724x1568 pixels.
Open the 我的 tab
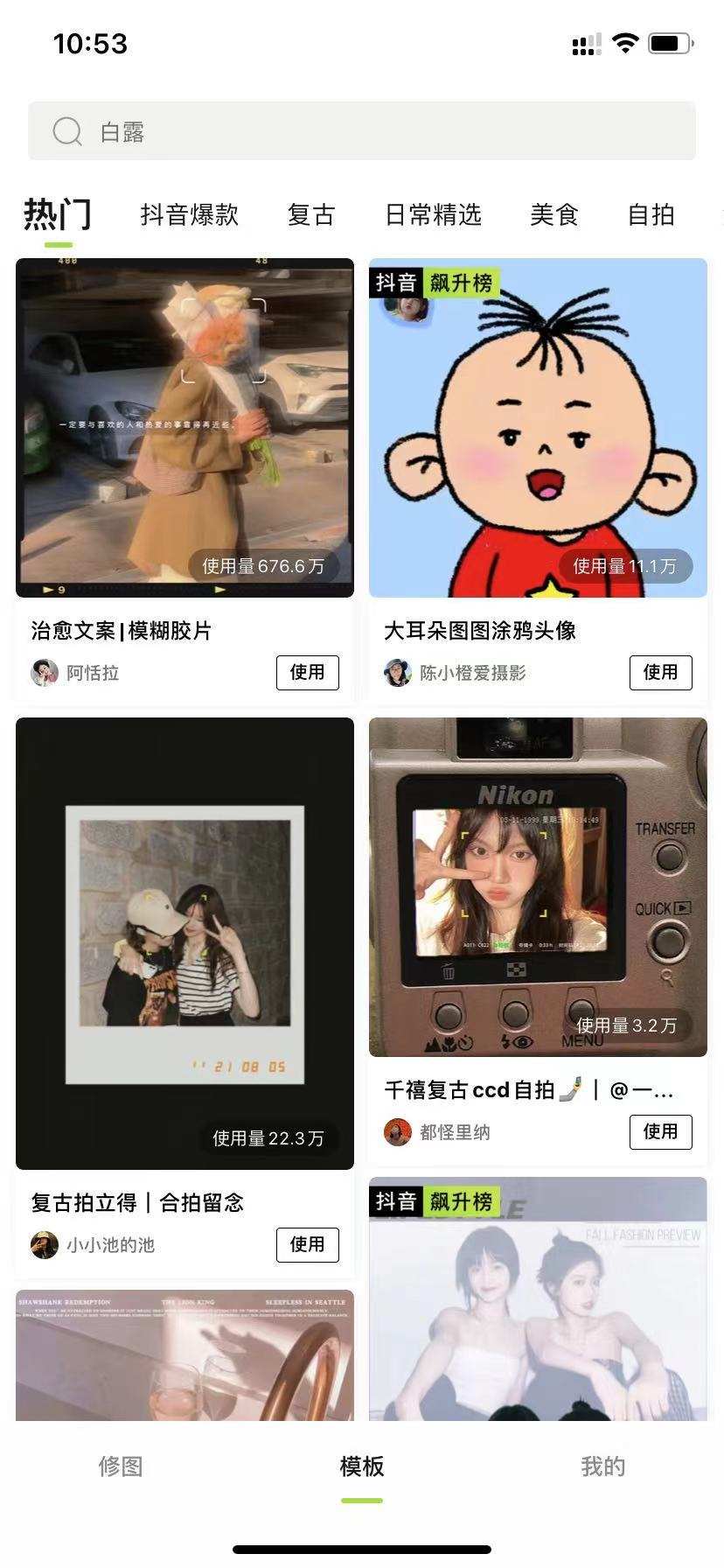[x=602, y=1466]
